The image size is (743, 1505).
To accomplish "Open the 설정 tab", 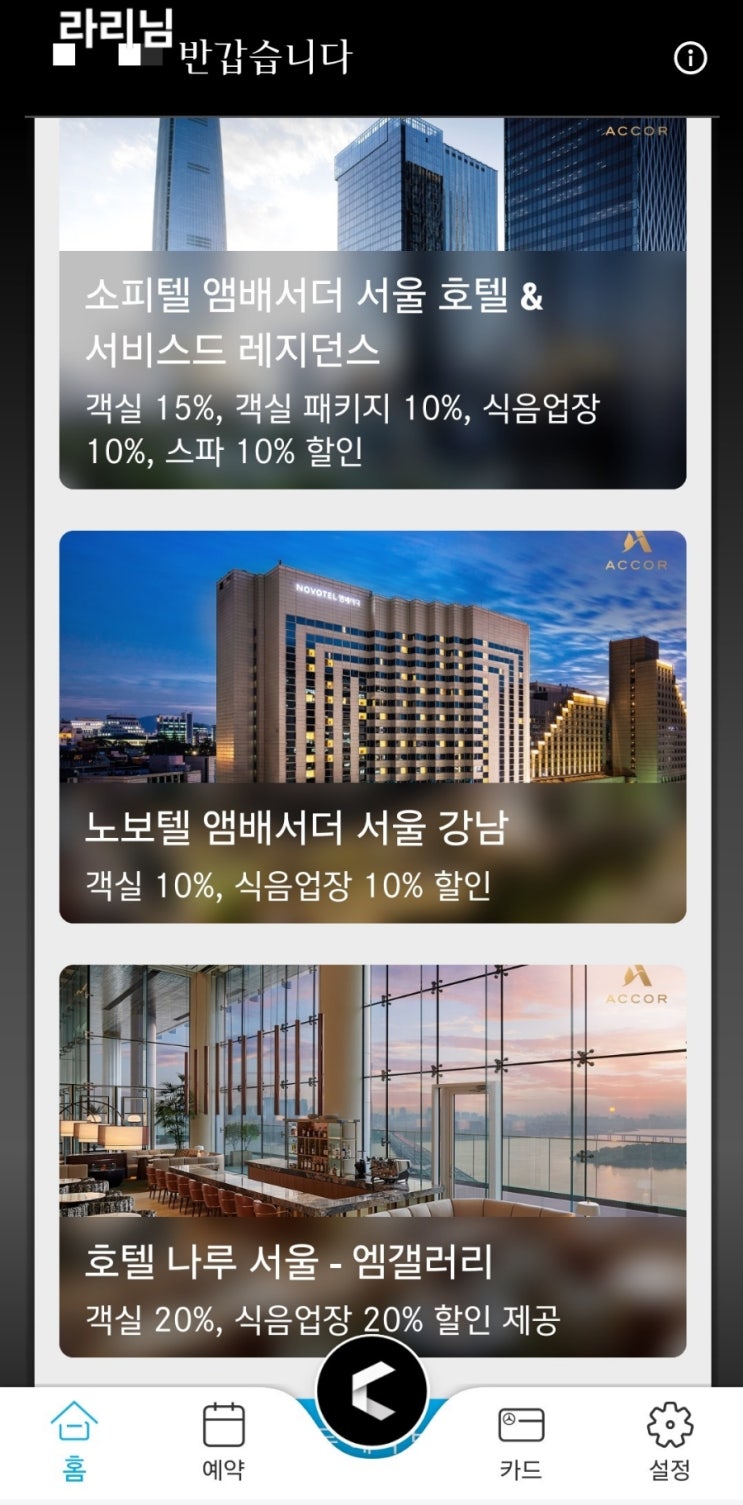I will pyautogui.click(x=669, y=1441).
